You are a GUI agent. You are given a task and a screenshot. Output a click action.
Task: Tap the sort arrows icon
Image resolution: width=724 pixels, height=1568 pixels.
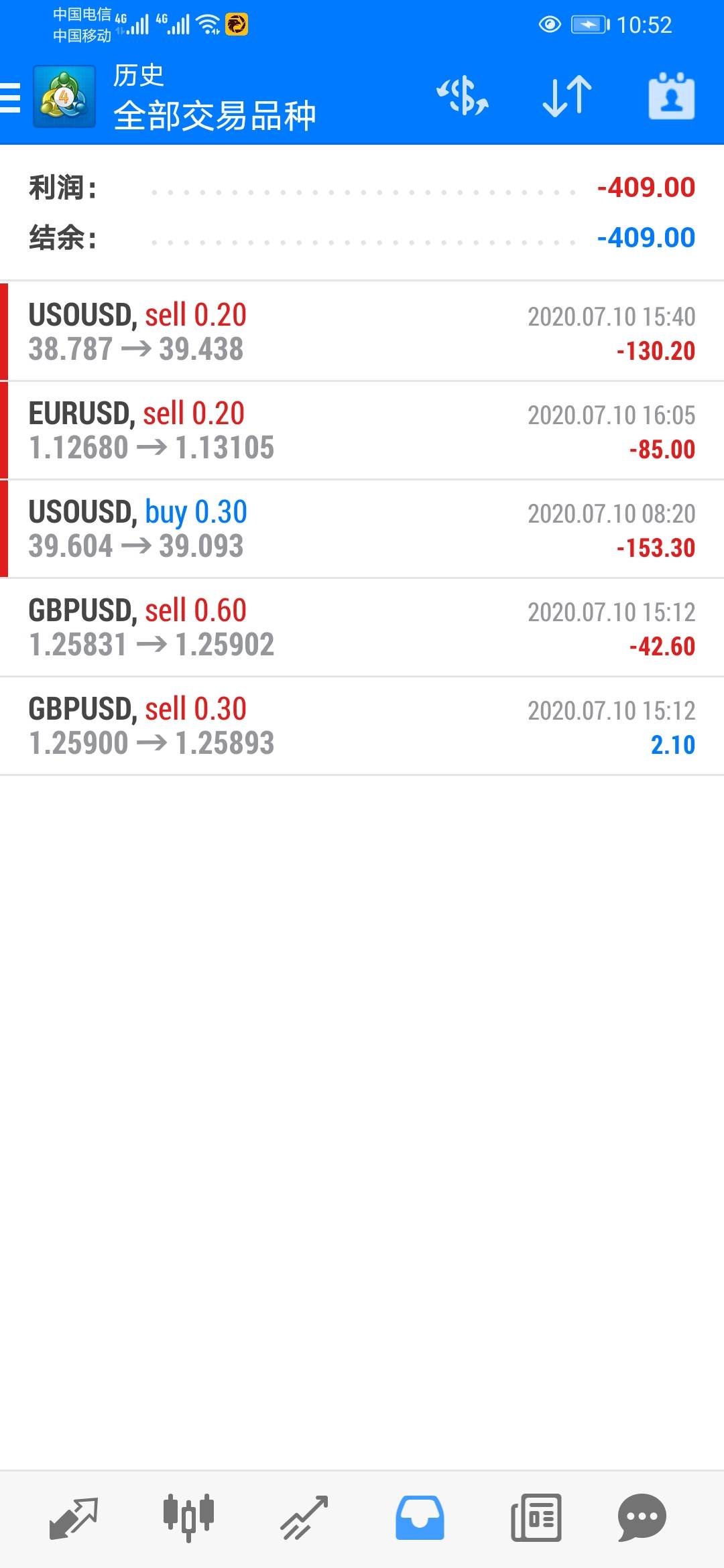[567, 96]
